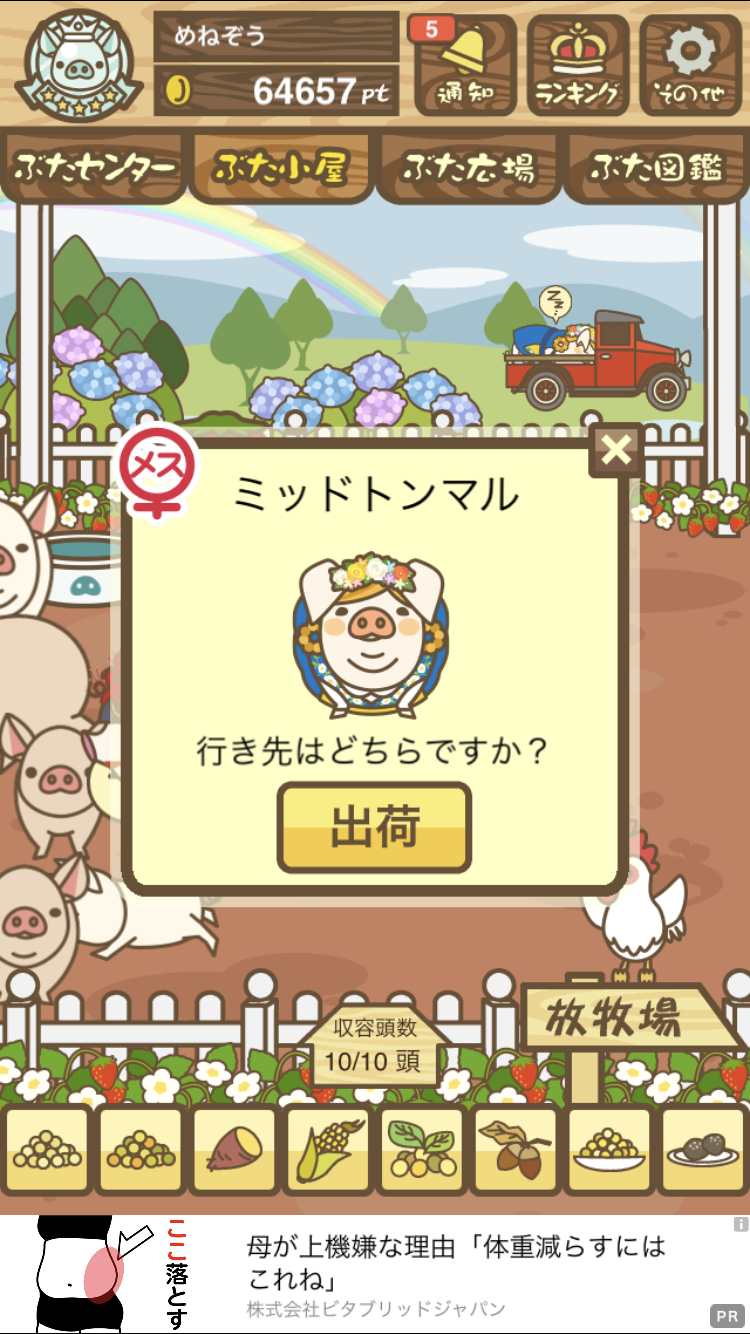Tap the player pig profile badge
The image size is (750, 1334).
pyautogui.click(x=78, y=64)
